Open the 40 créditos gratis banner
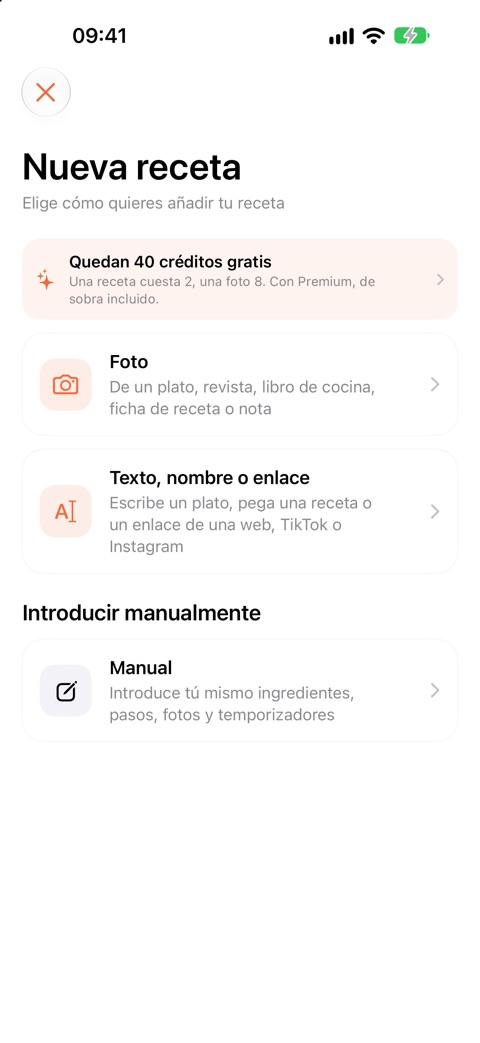Image resolution: width=480 pixels, height=1043 pixels. click(240, 279)
